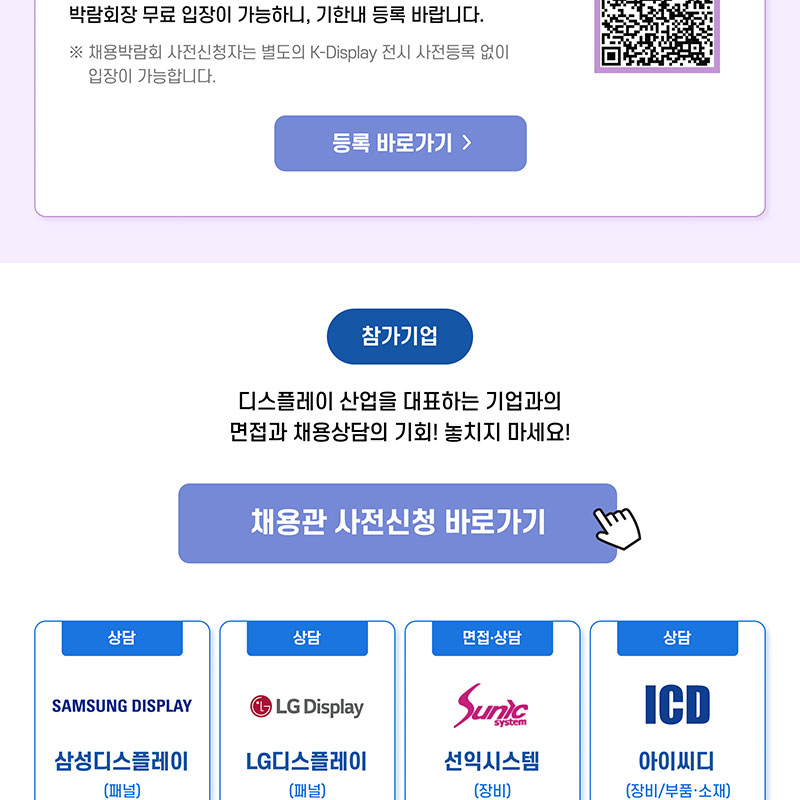Open the 아이씨디 company card

click(677, 720)
